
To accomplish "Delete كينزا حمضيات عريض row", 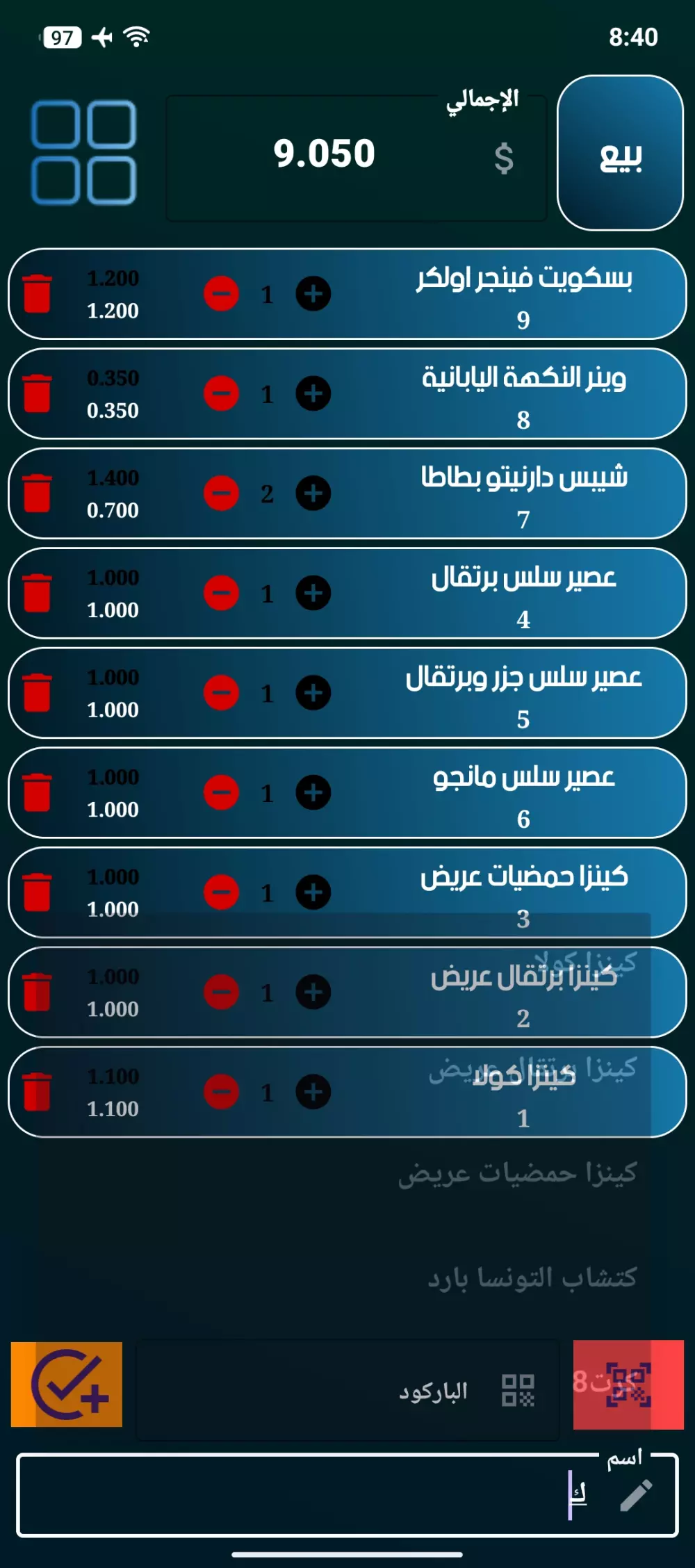I will point(37,892).
